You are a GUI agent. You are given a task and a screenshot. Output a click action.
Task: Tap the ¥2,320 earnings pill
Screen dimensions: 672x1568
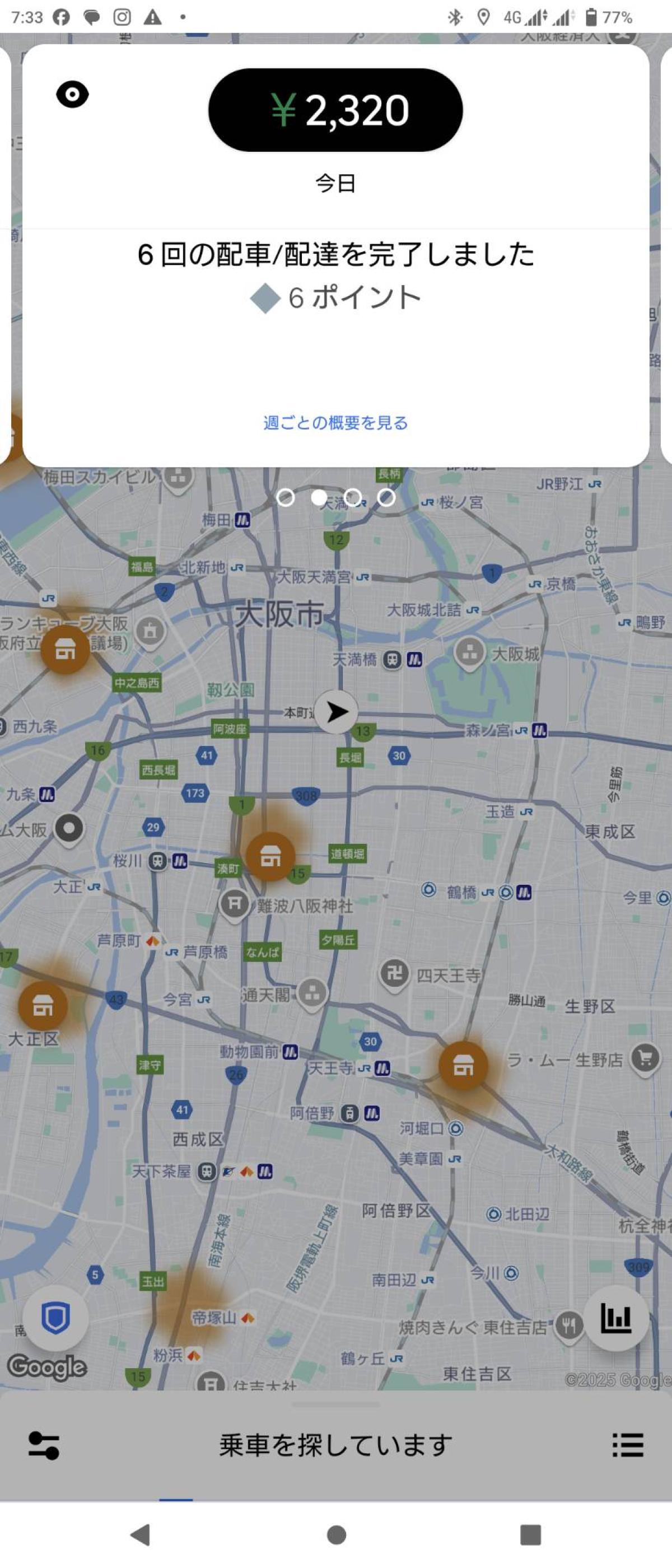[x=335, y=110]
